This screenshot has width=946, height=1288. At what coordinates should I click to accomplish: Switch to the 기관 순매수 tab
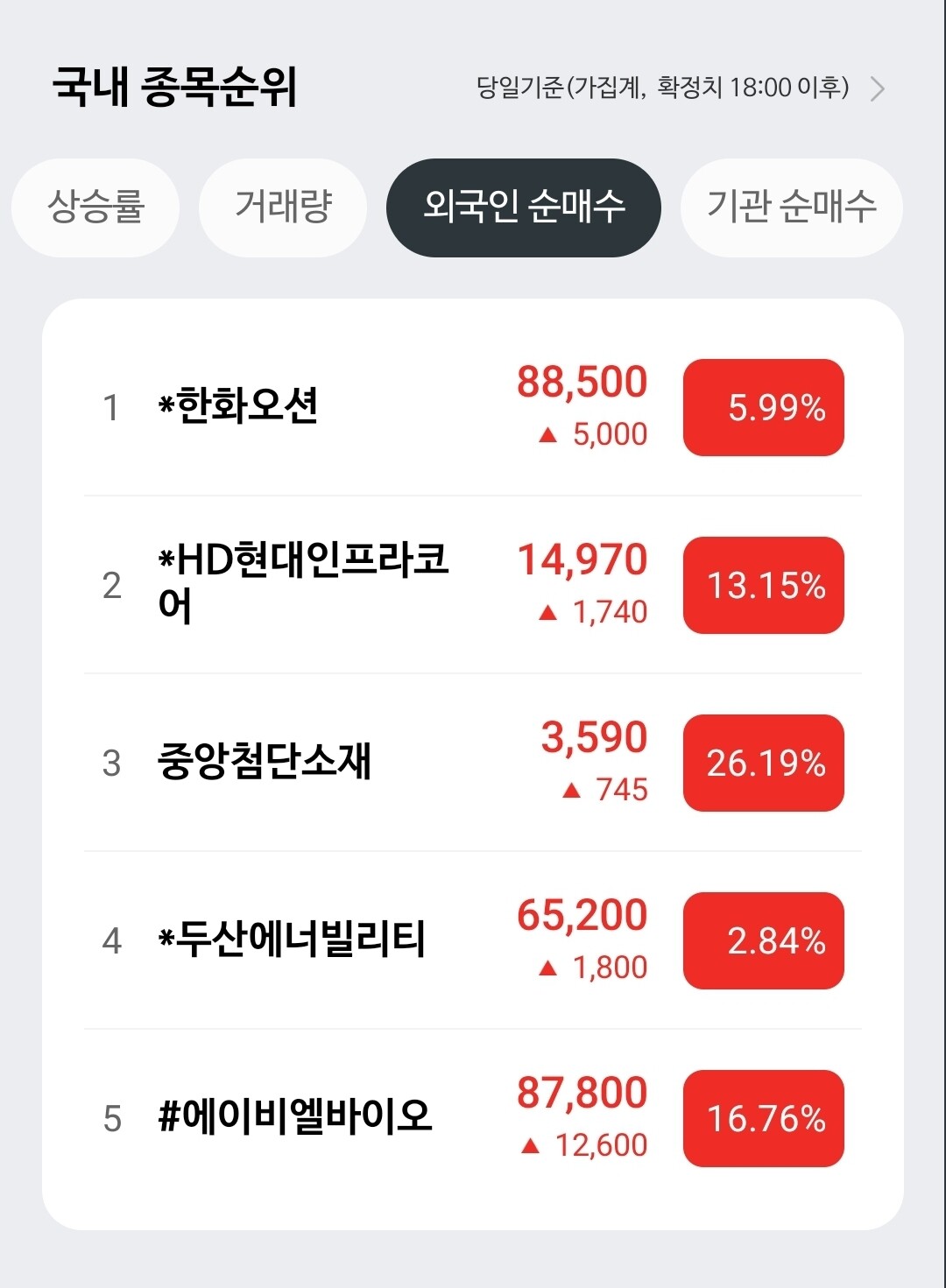791,208
